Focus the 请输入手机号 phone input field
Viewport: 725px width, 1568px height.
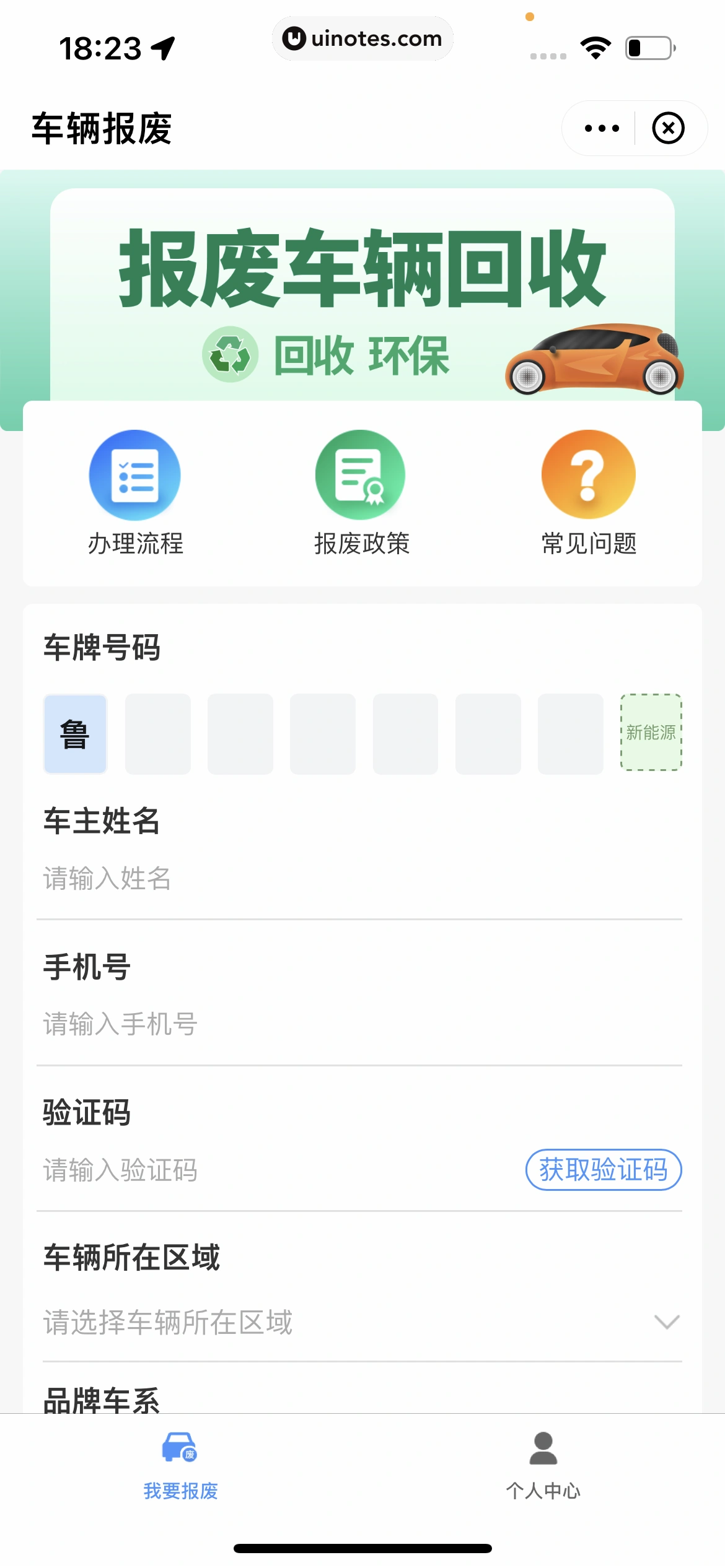(248, 1025)
